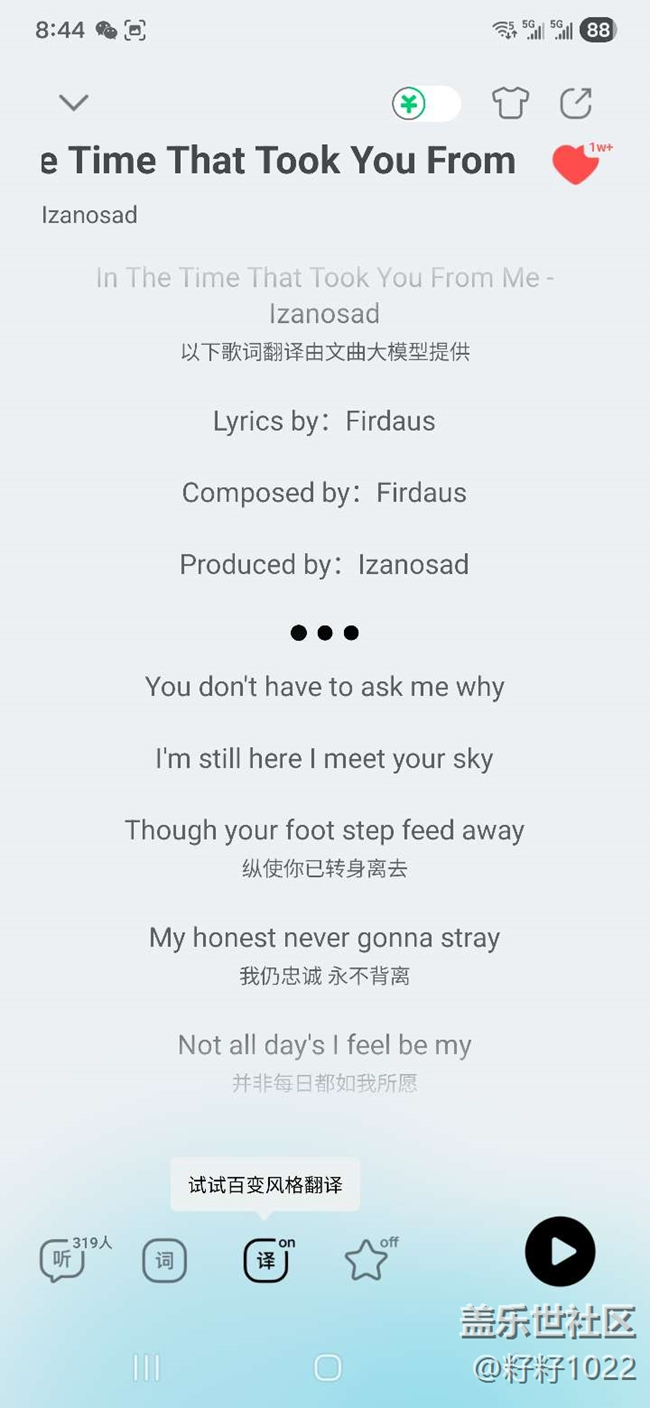This screenshot has height=1408, width=650.
Task: Collapse the lyrics page with down chevron
Action: pyautogui.click(x=74, y=102)
